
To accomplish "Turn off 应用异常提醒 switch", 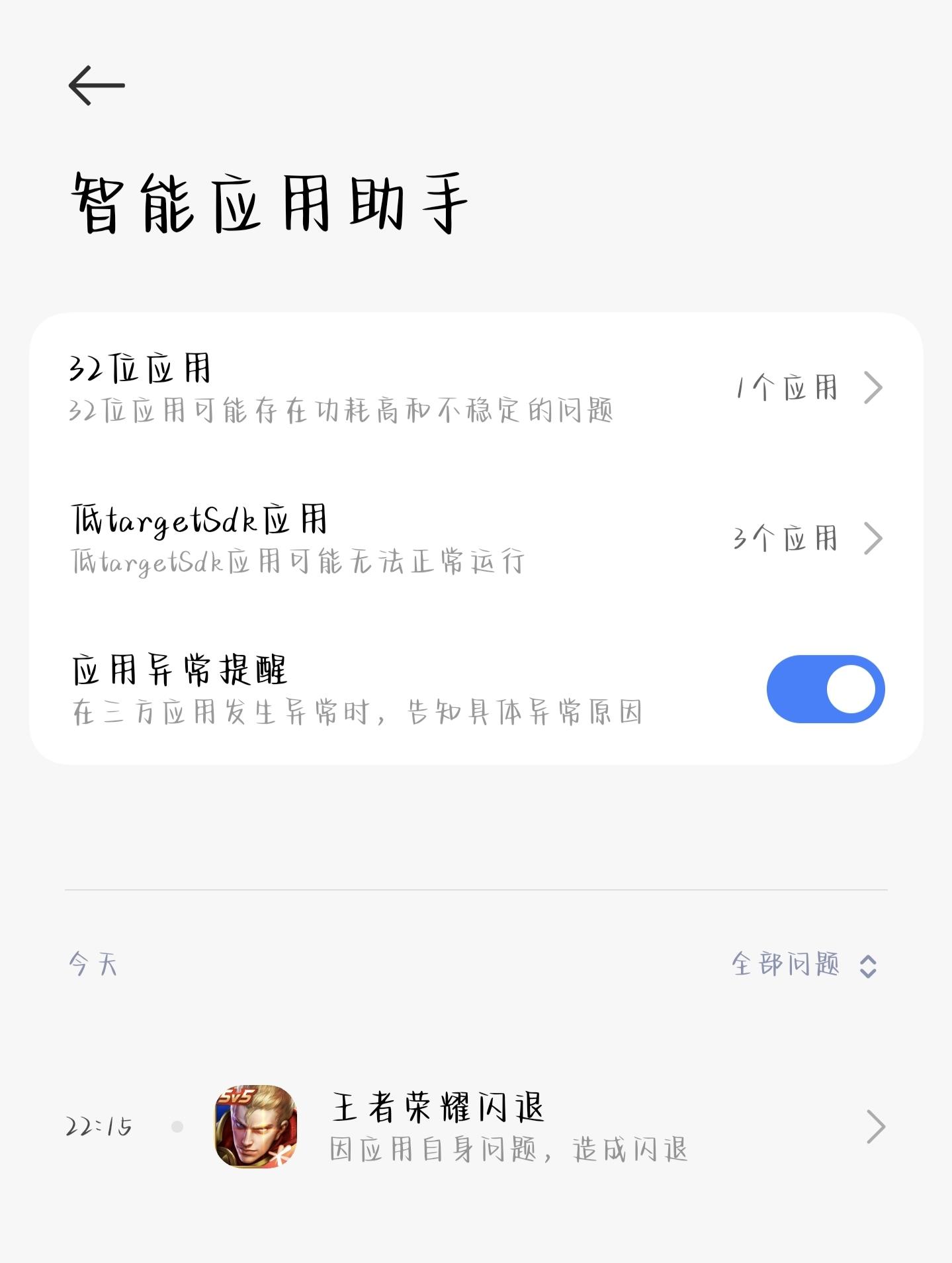I will [825, 689].
